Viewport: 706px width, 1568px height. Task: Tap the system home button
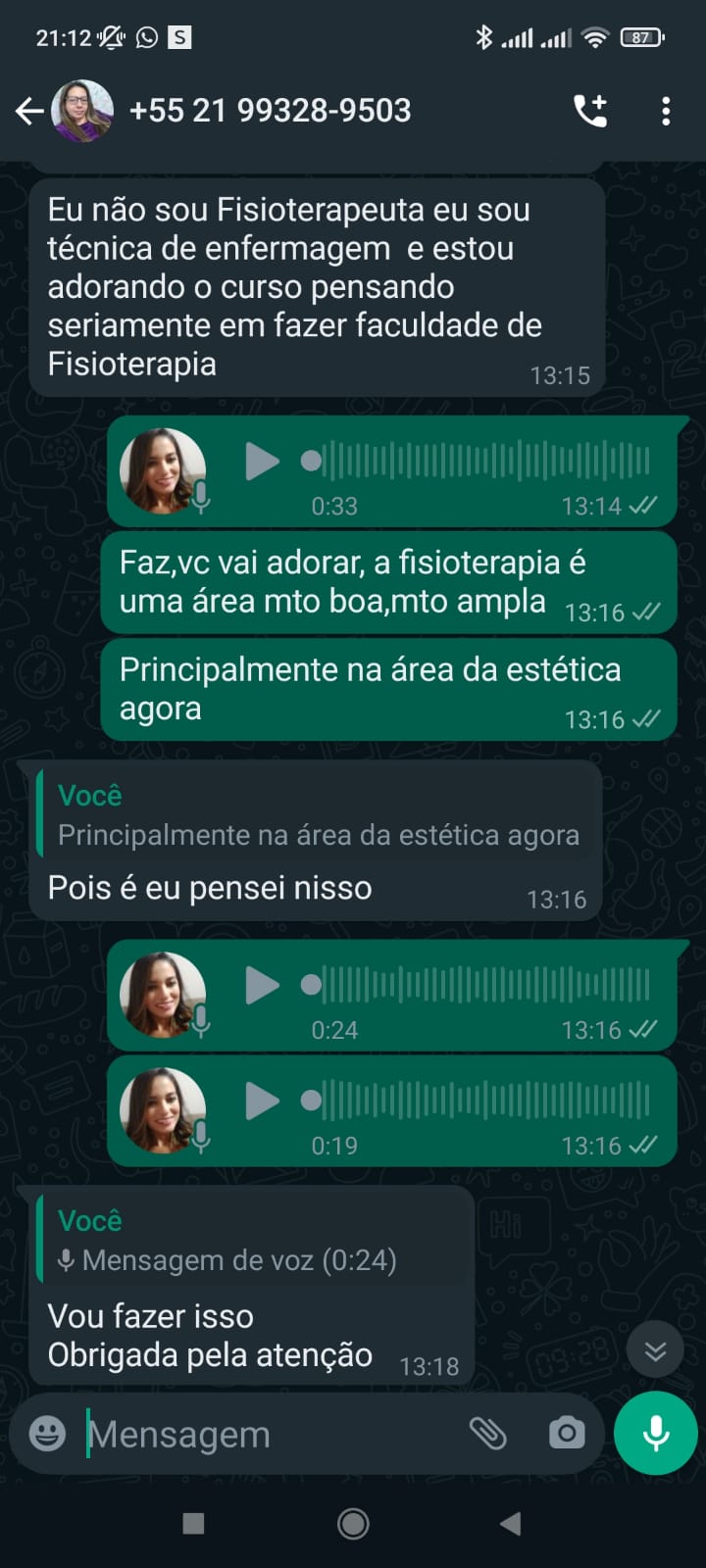click(x=353, y=1523)
